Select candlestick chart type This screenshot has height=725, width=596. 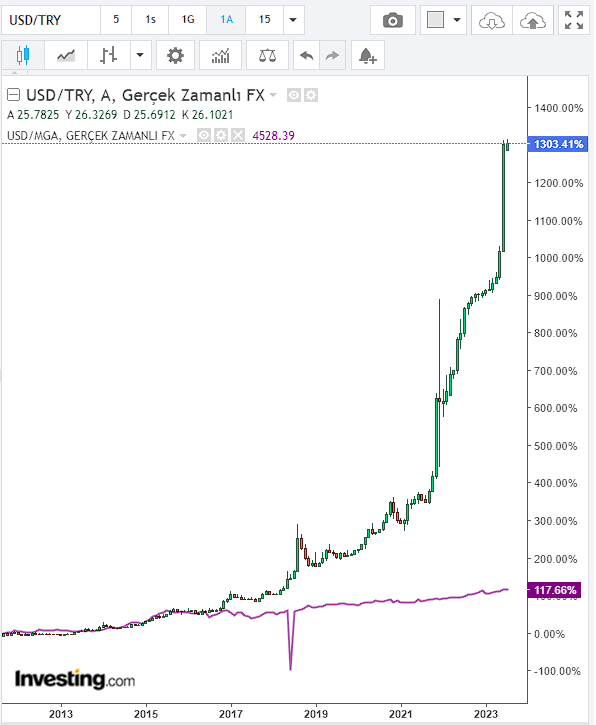pyautogui.click(x=23, y=55)
